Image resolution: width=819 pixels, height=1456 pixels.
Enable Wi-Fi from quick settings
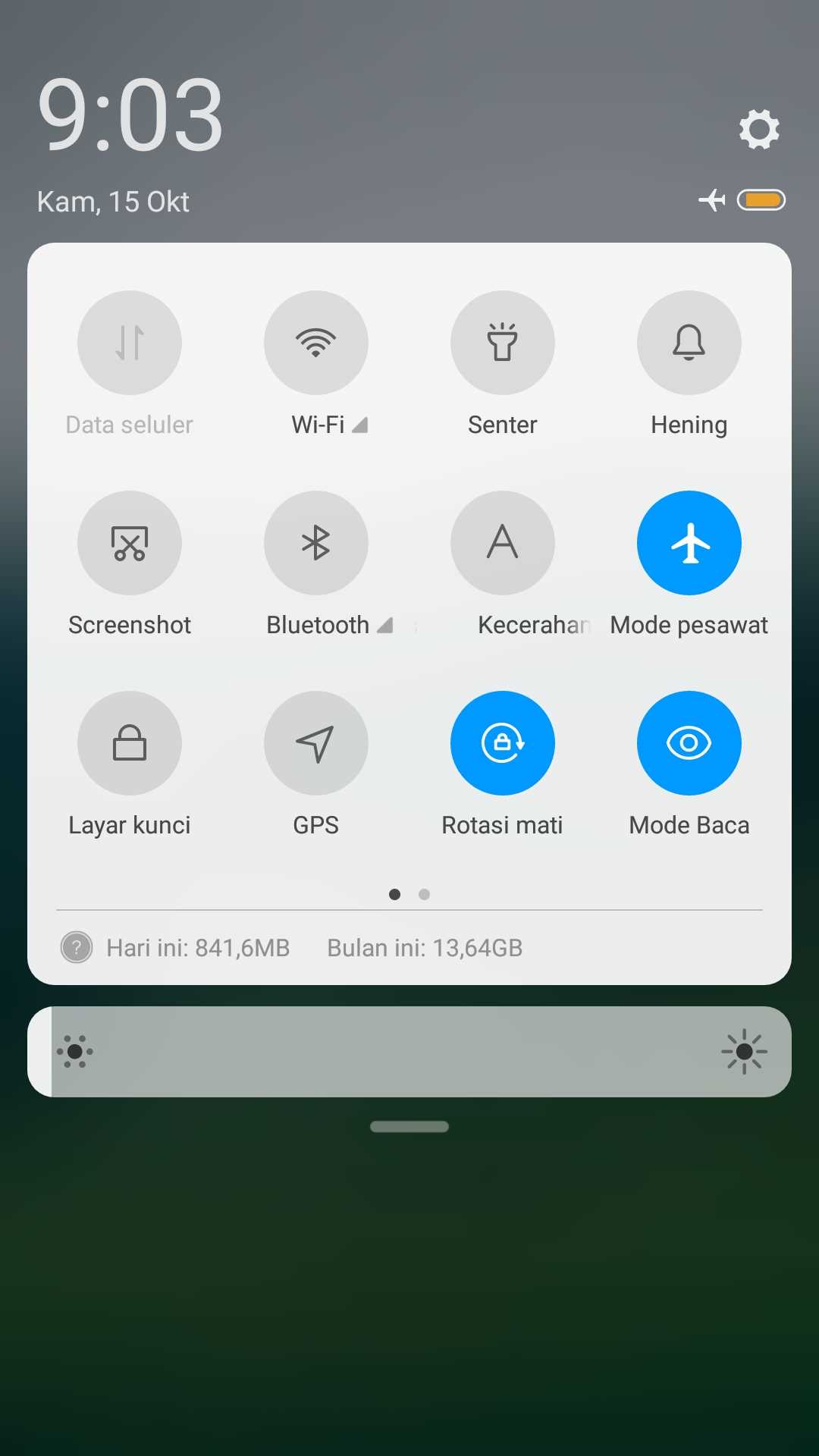tap(315, 343)
